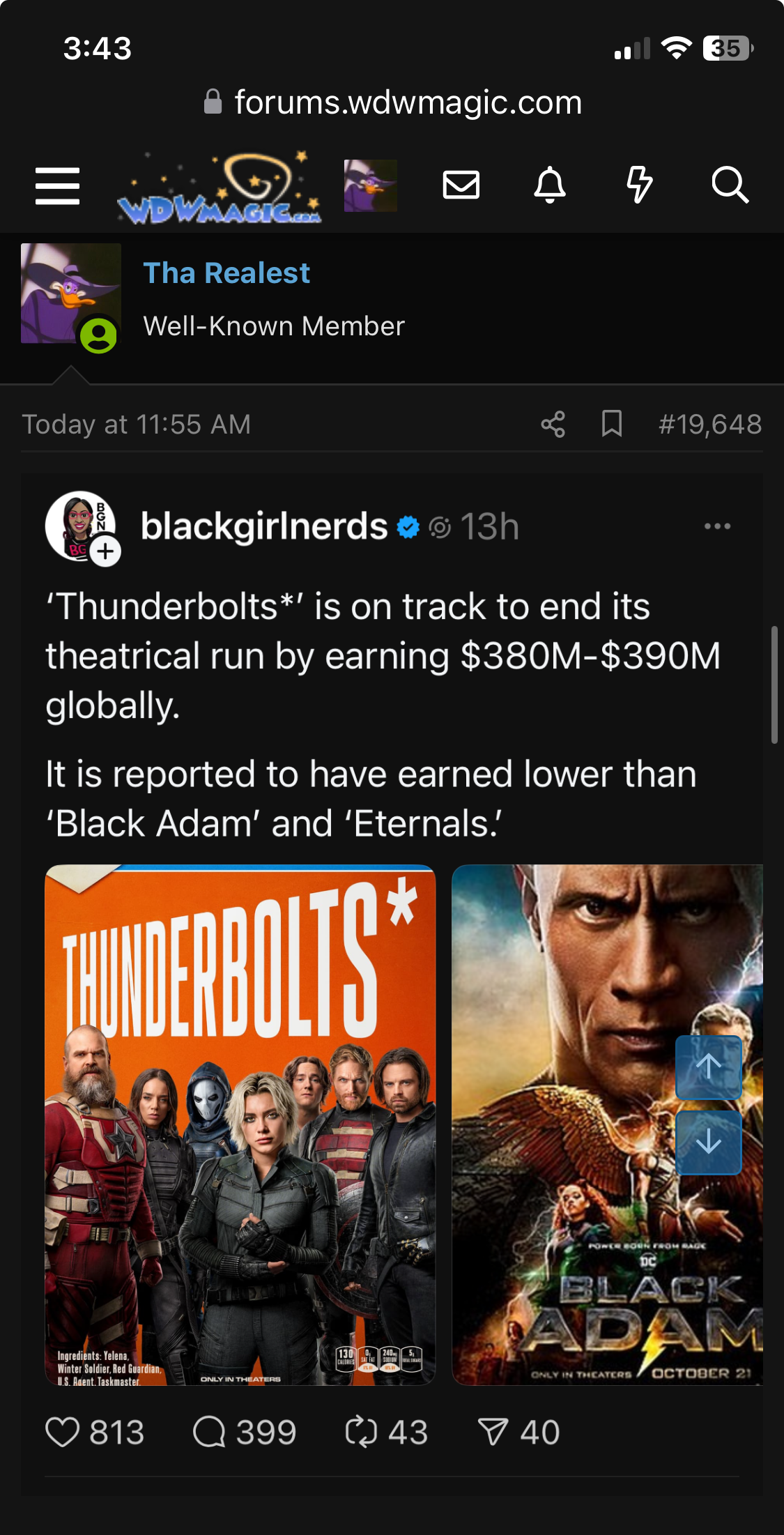The image size is (784, 1535).
Task: Open the alerts bell
Action: (x=549, y=185)
